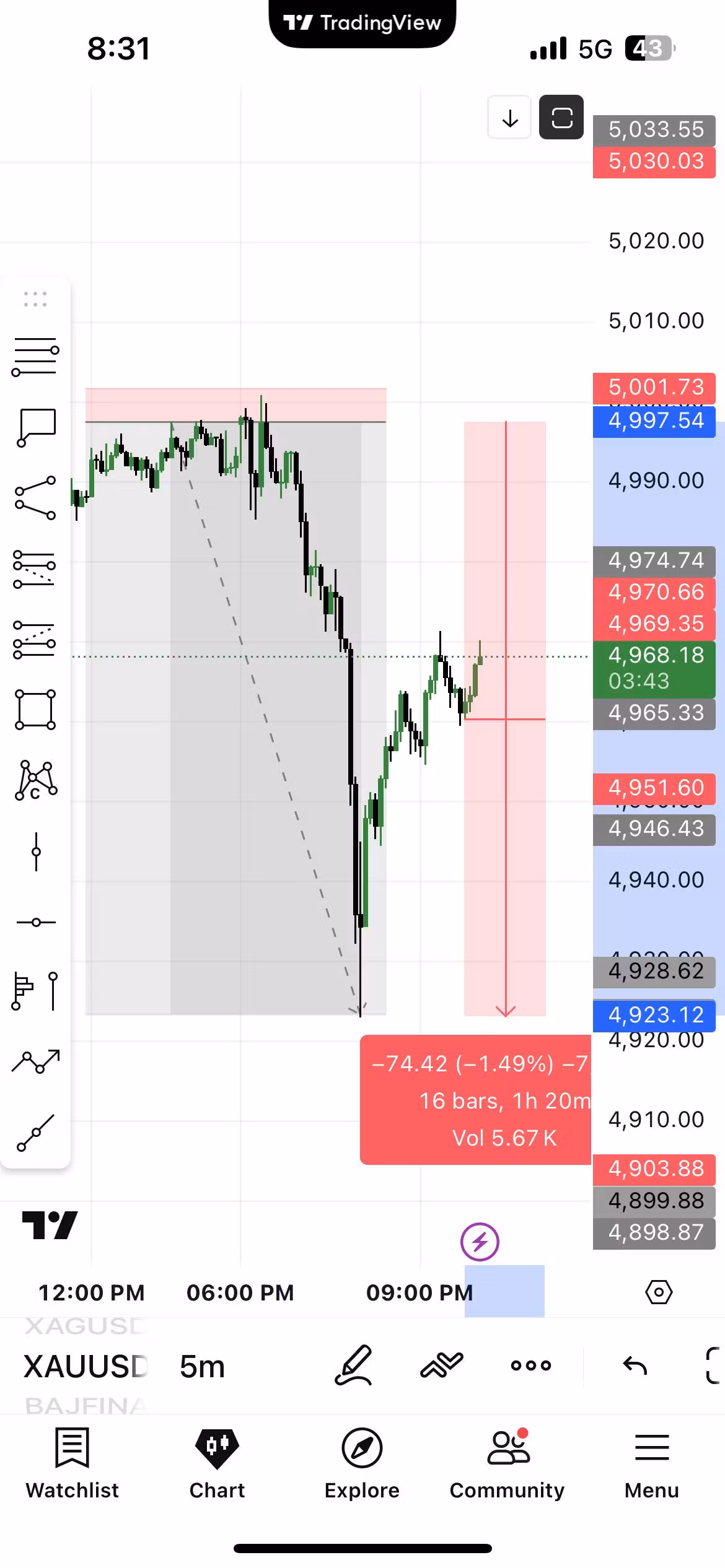Undo the last chart action
This screenshot has width=725, height=1568.
[635, 1365]
